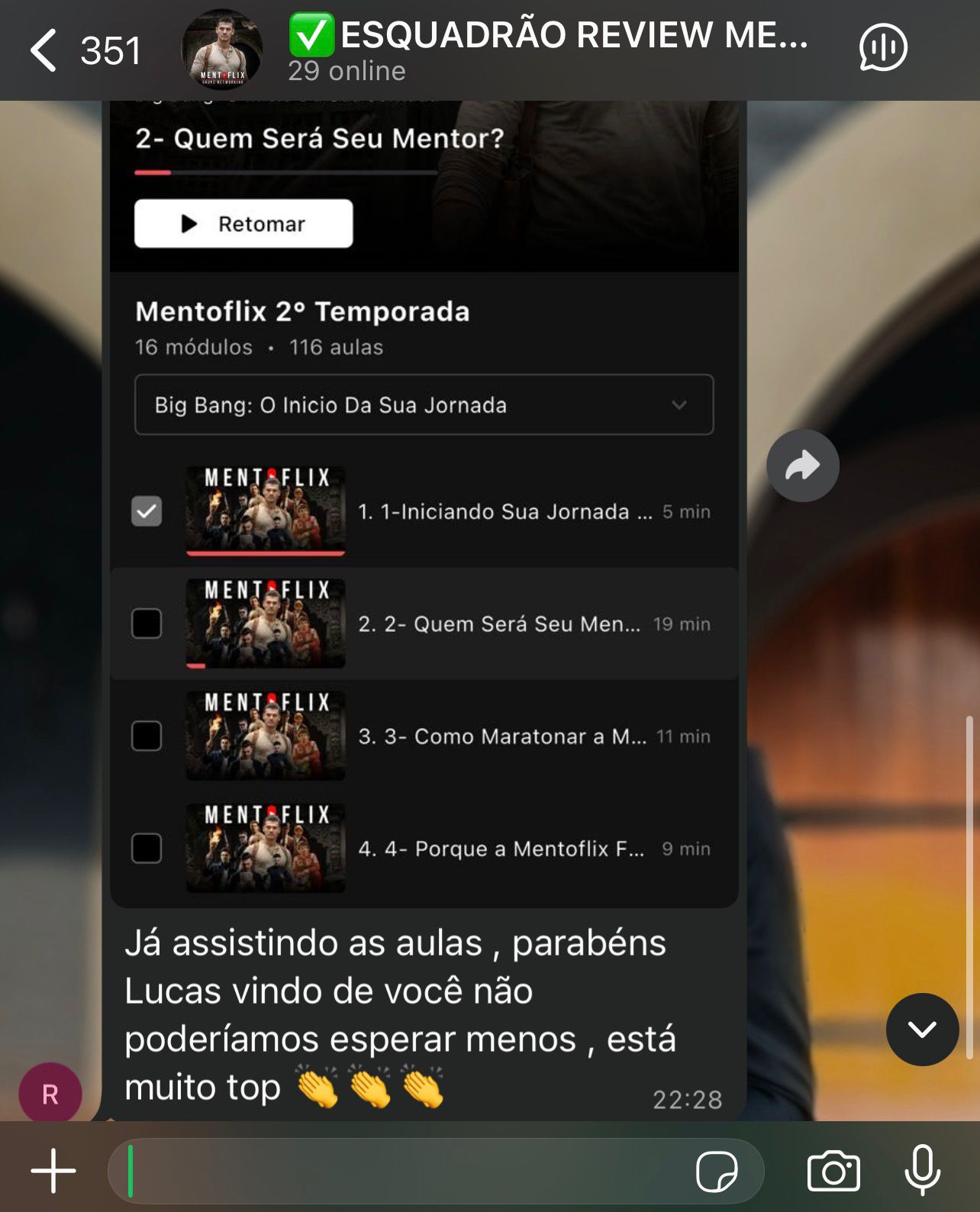Jump to the latest messages
The image size is (980, 1212).
point(922,1029)
